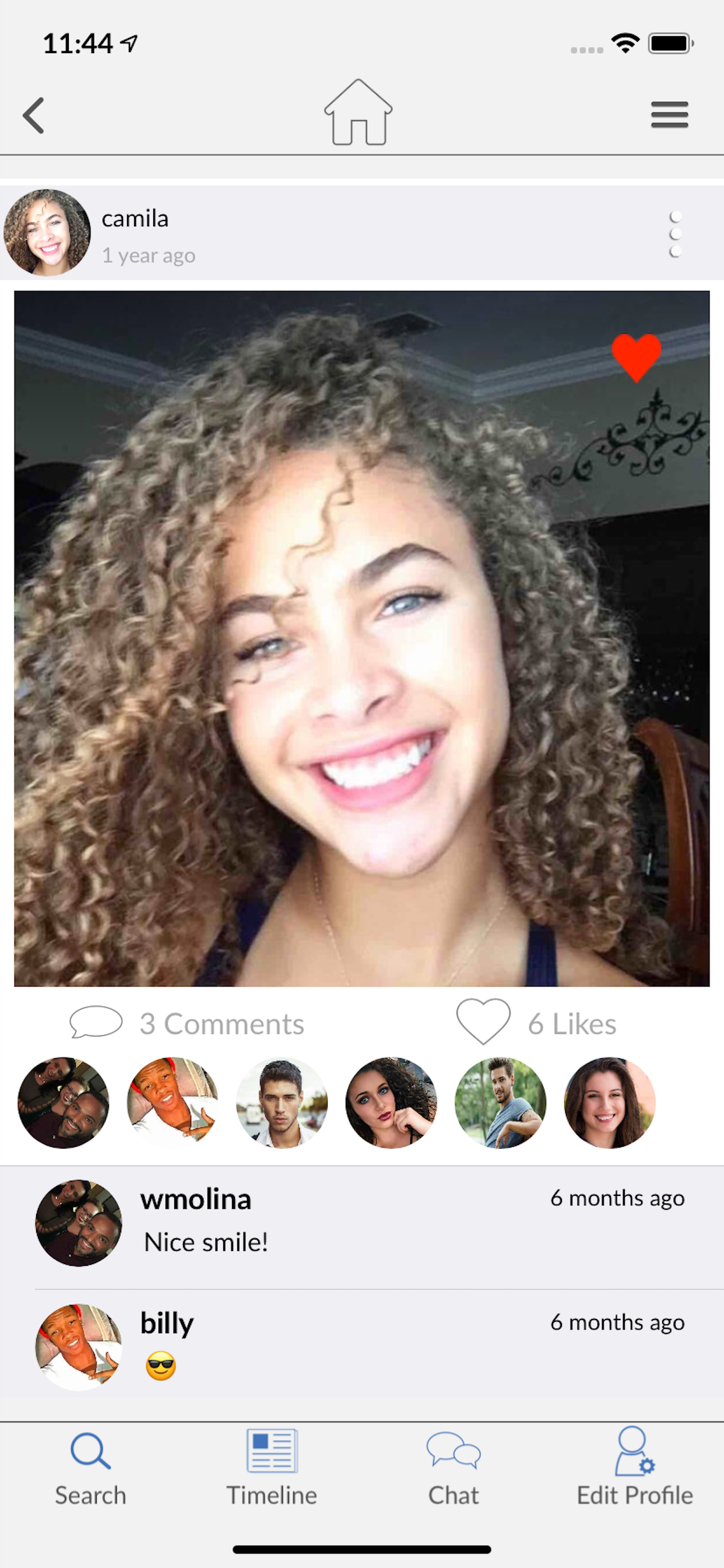Open the three-dot options on camila's post

tap(674, 235)
